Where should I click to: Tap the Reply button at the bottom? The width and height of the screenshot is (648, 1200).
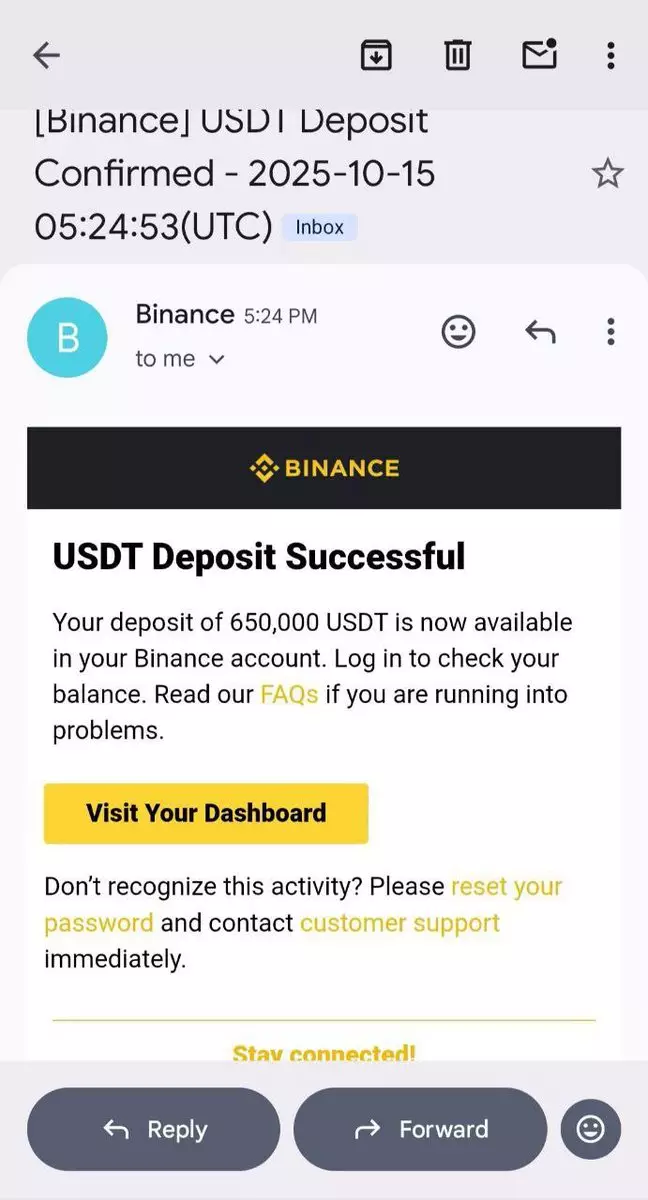click(x=154, y=1130)
